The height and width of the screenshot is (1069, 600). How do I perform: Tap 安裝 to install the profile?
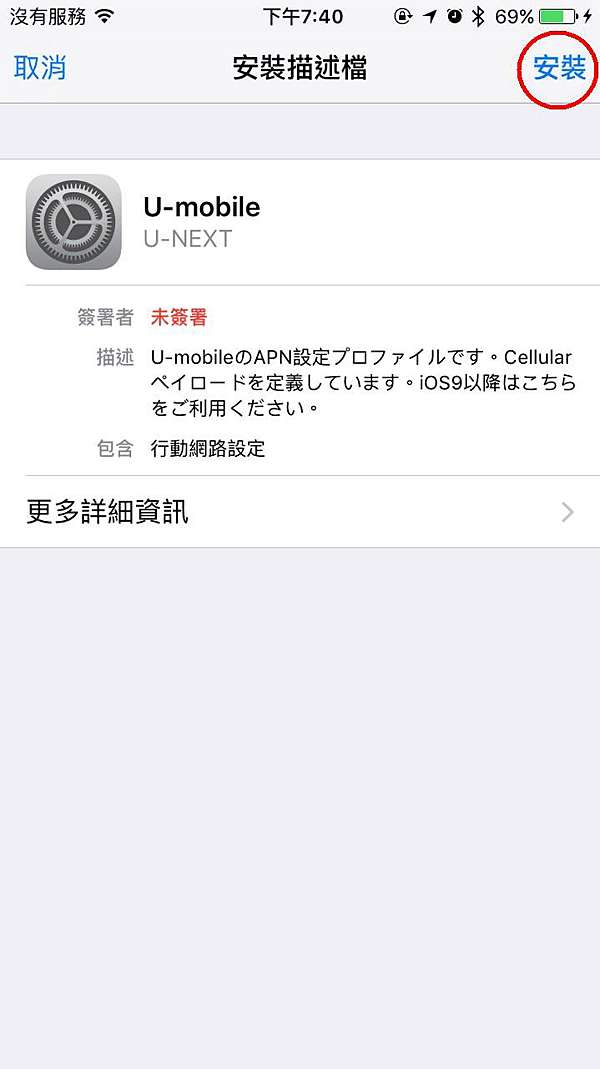(559, 68)
